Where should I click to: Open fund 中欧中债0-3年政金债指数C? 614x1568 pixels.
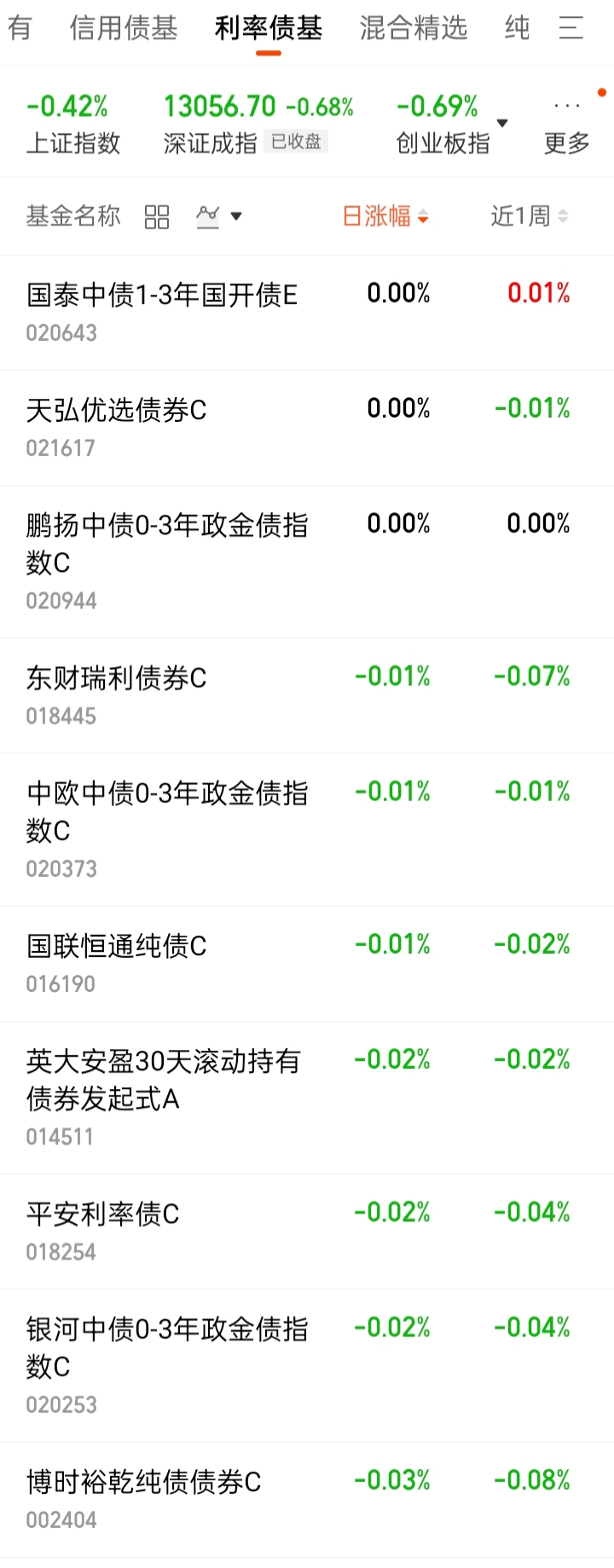(167, 828)
